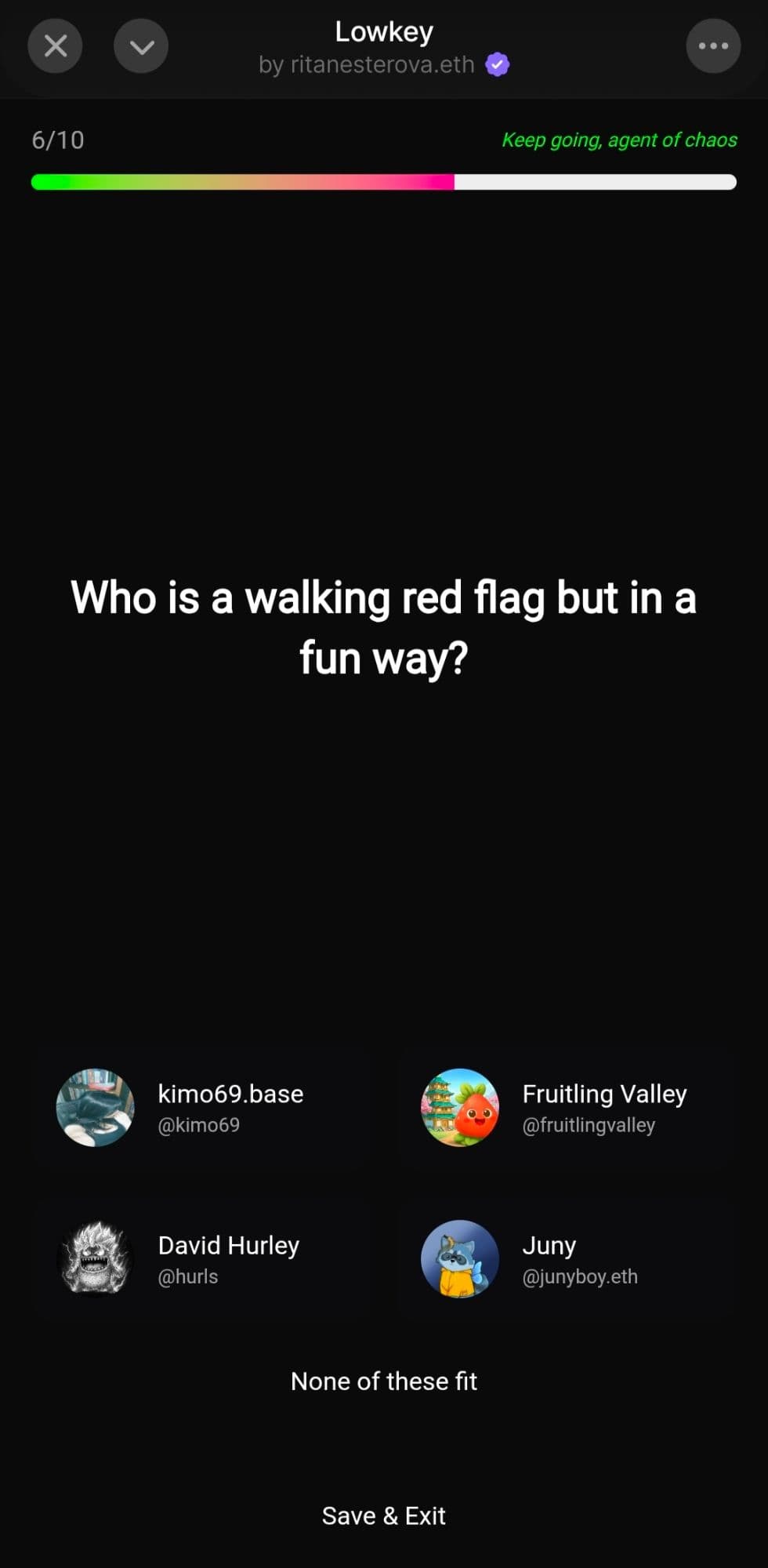Tap None of these fit
This screenshot has width=768, height=1568.
(x=384, y=1381)
